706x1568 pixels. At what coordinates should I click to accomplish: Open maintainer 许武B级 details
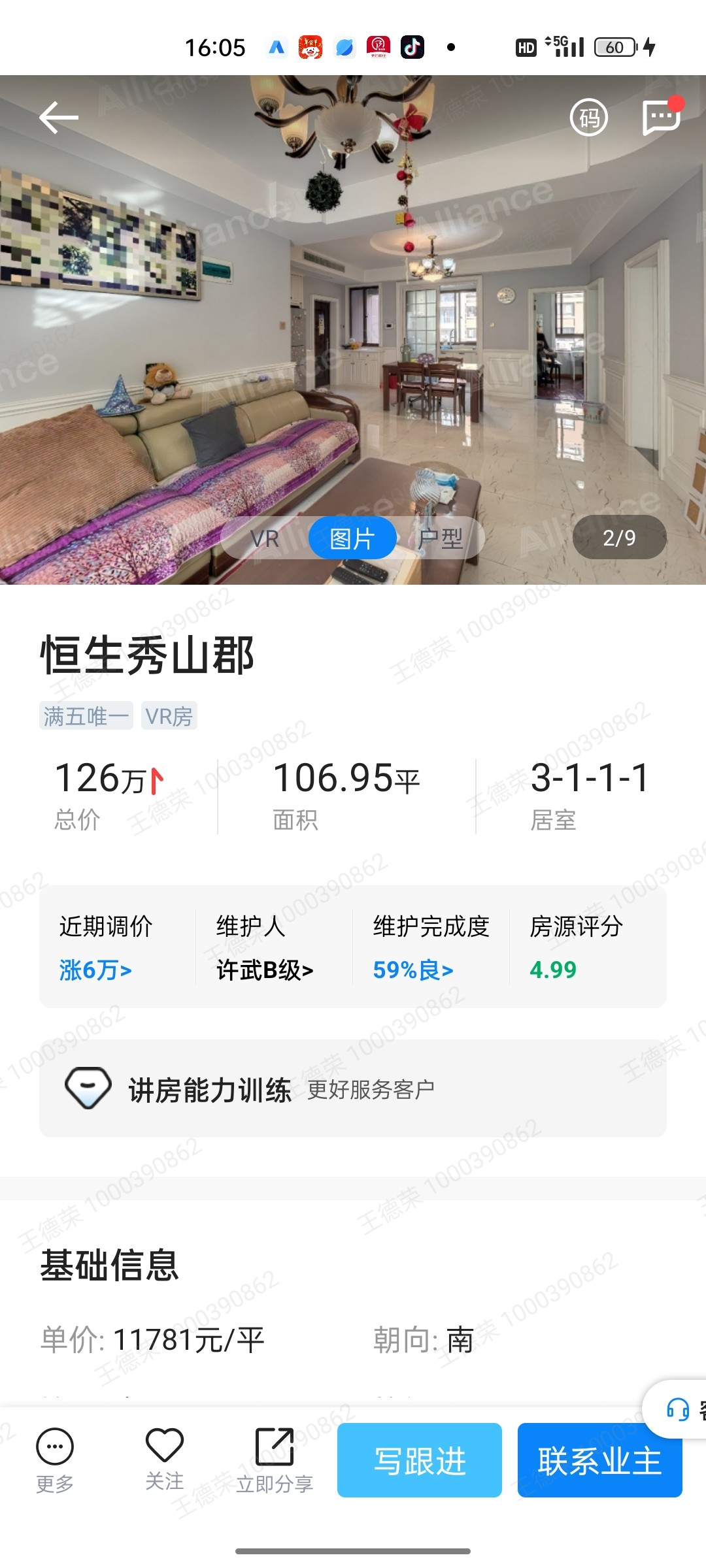pyautogui.click(x=265, y=970)
